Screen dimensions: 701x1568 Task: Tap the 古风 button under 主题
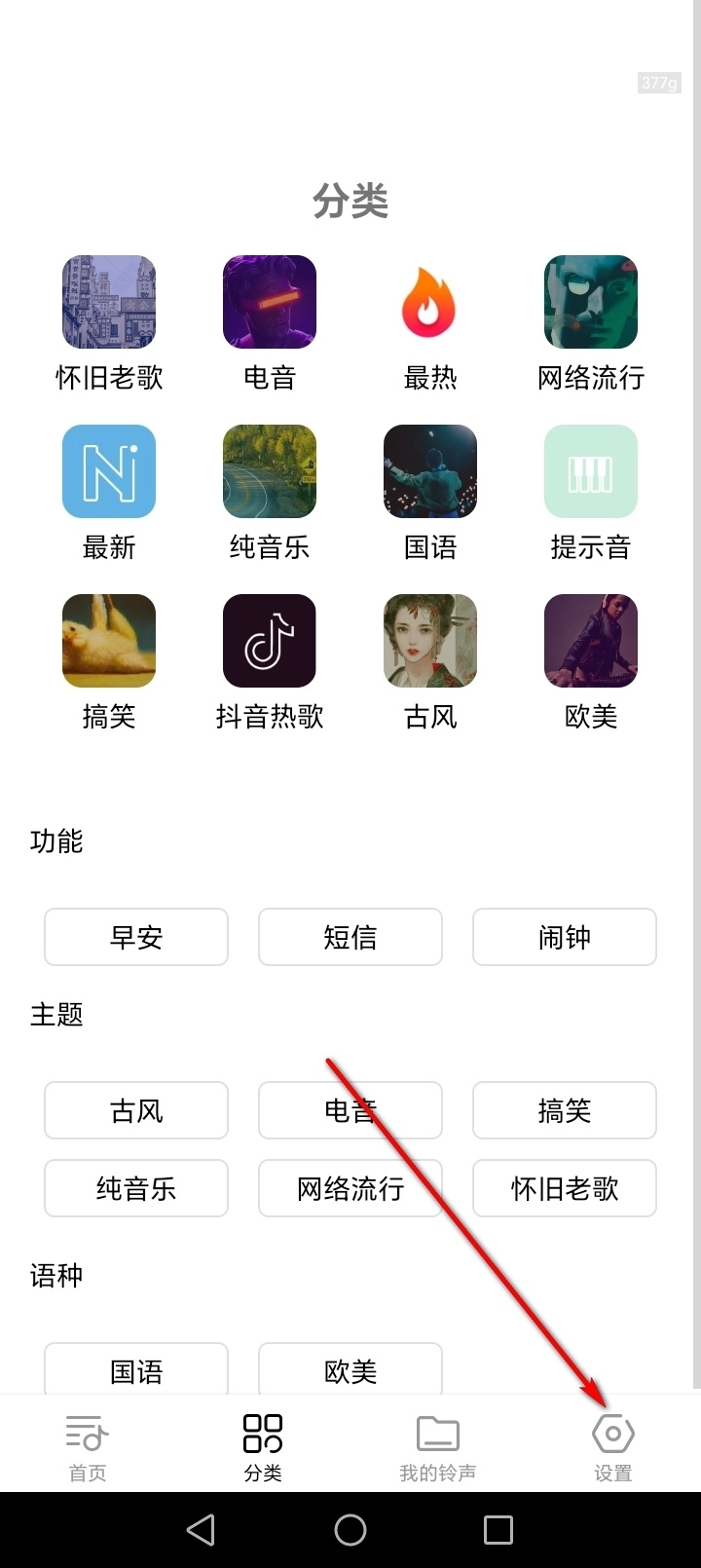(x=136, y=1110)
